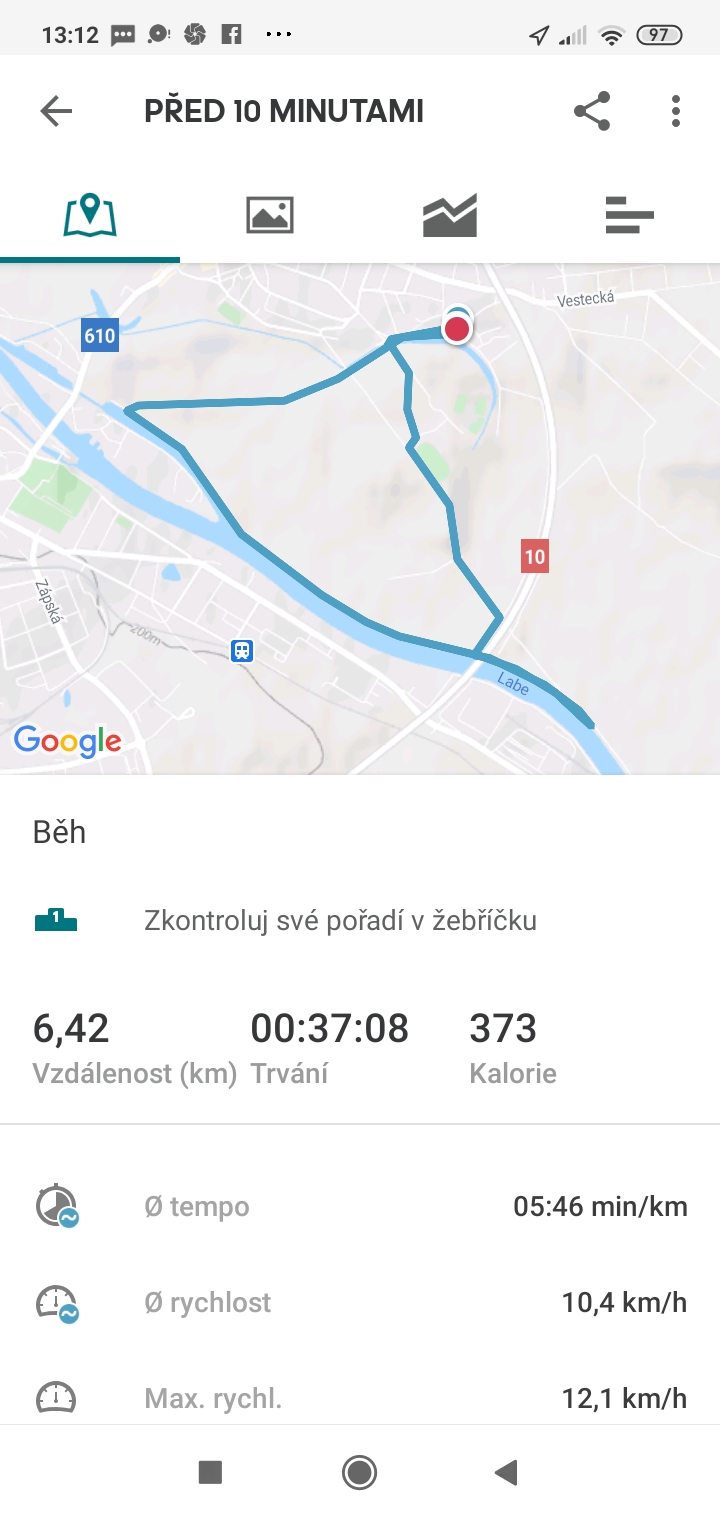The height and width of the screenshot is (1520, 720).
Task: Switch to the charts tab
Action: click(450, 215)
